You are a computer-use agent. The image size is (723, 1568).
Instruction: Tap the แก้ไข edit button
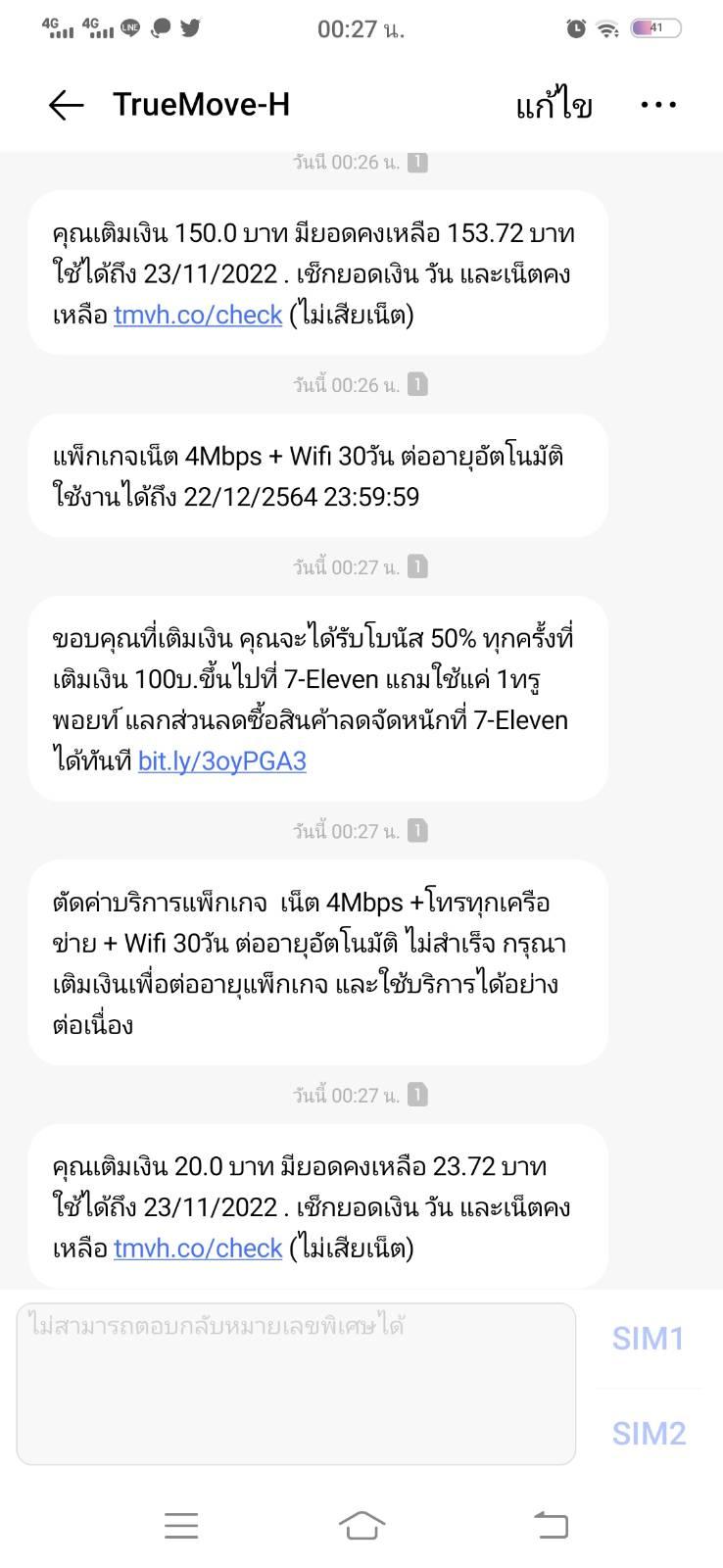tap(554, 104)
